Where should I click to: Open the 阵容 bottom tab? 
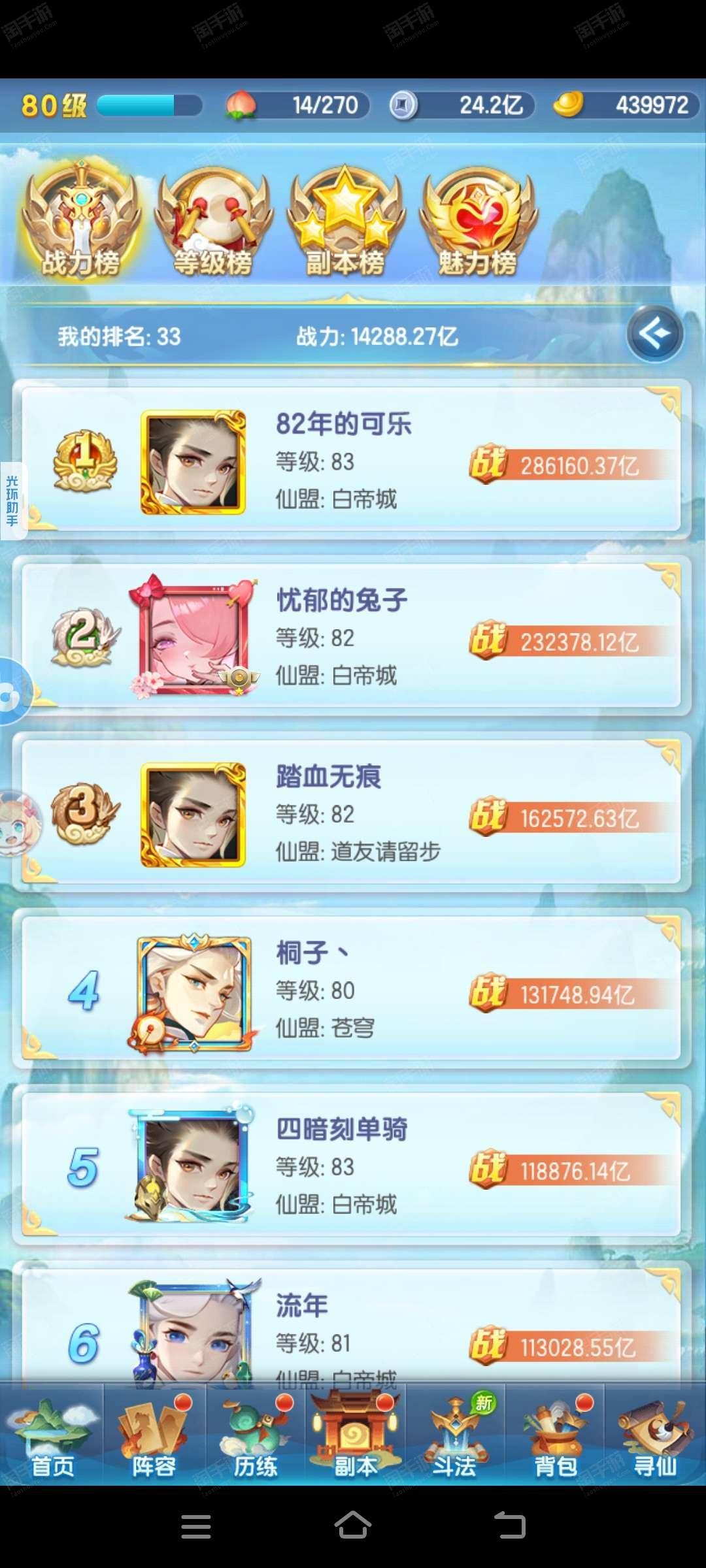pyautogui.click(x=154, y=1435)
